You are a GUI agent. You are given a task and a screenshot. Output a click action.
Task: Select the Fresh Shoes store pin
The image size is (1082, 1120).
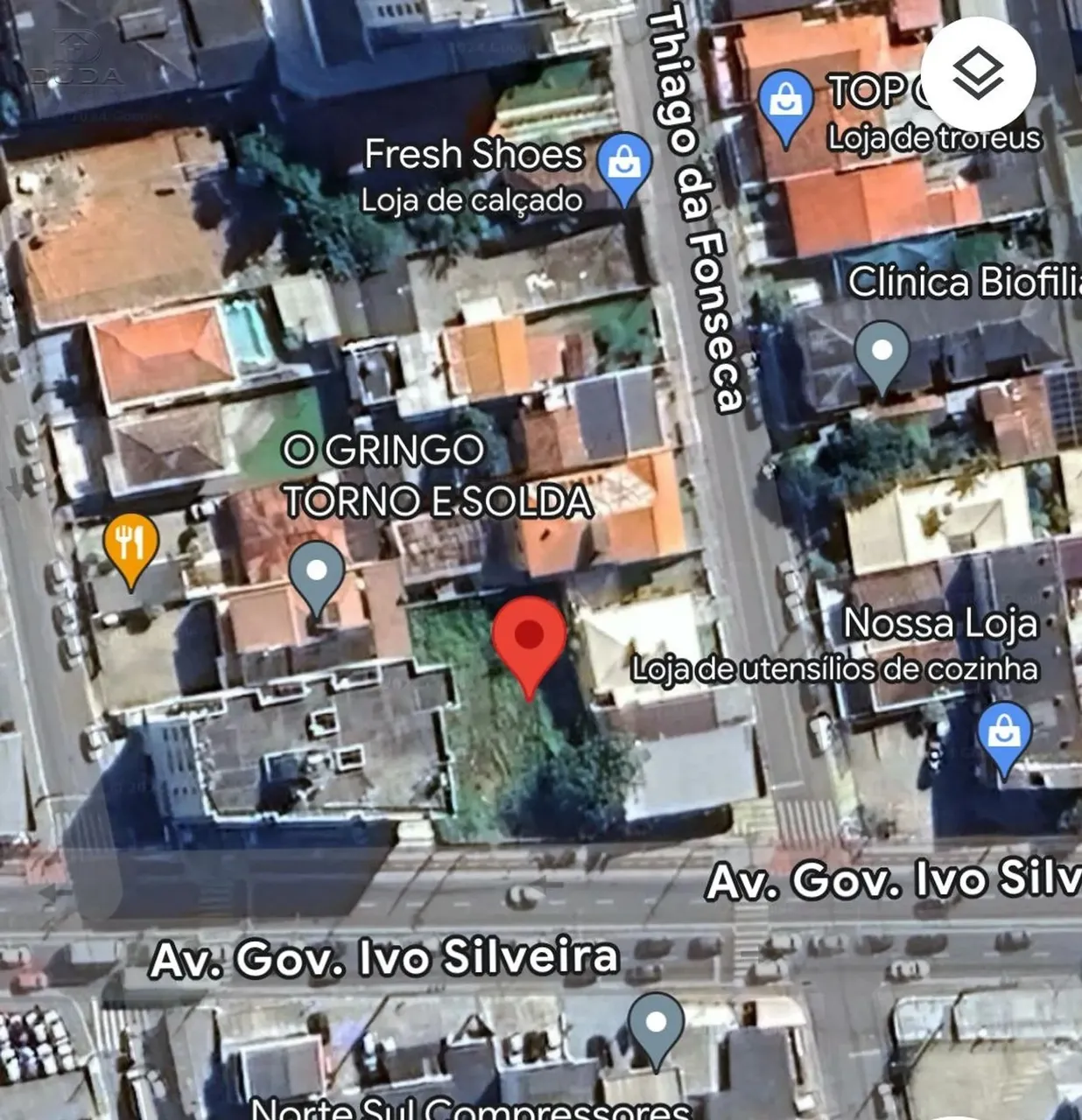tap(624, 164)
